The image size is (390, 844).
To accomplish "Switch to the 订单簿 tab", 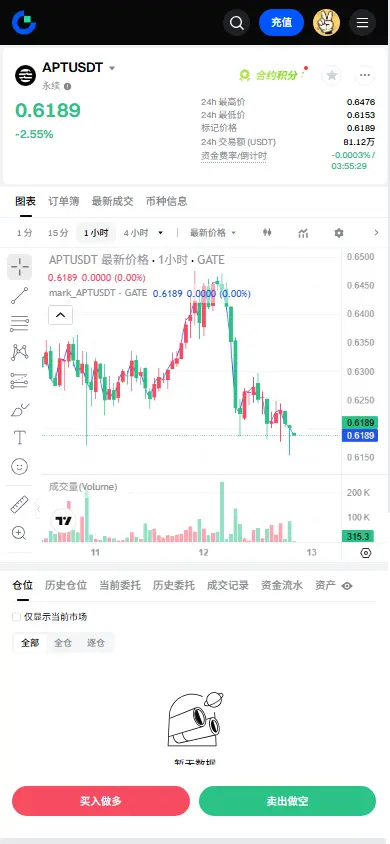I will (63, 201).
